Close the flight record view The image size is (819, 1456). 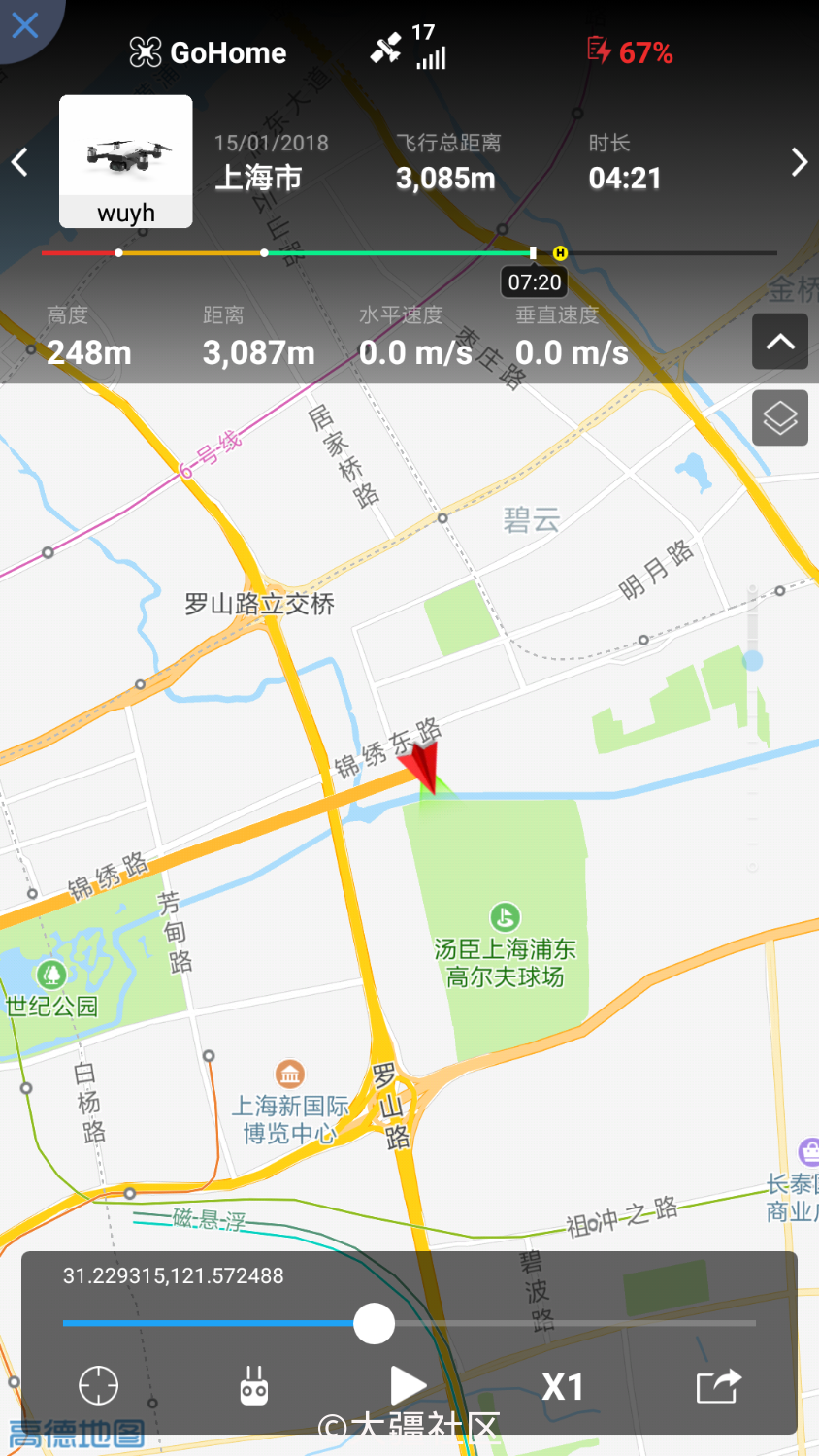[x=25, y=25]
